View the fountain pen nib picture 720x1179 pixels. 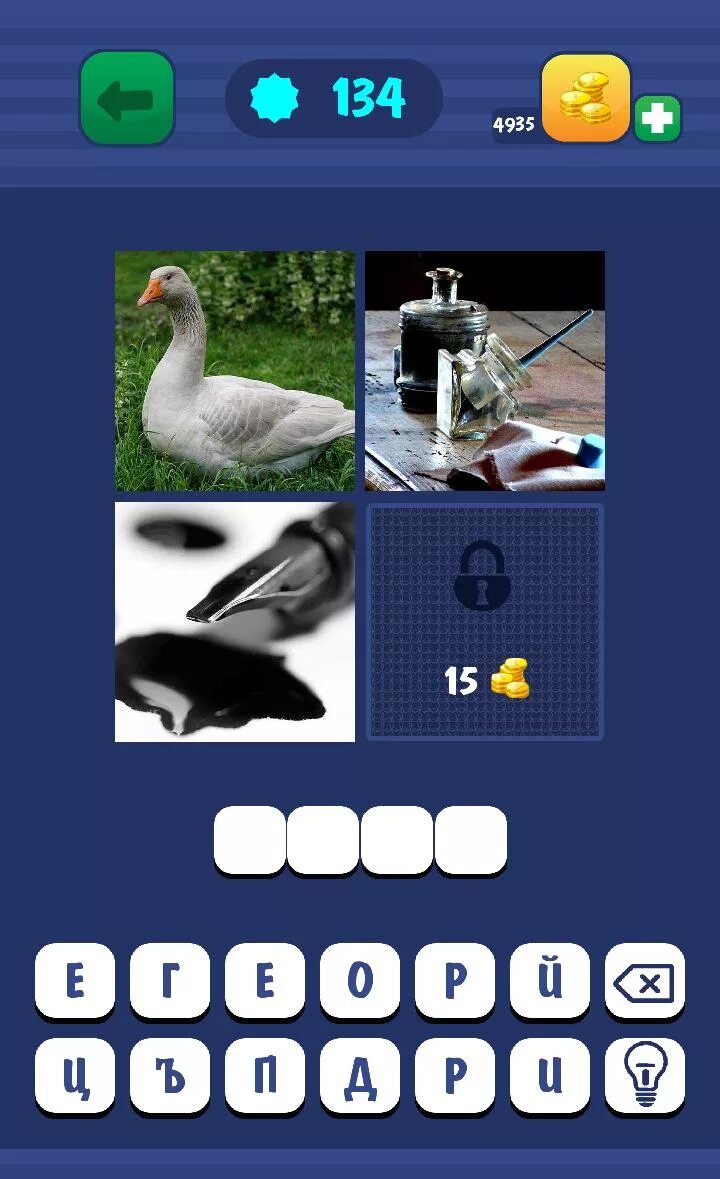tap(235, 622)
